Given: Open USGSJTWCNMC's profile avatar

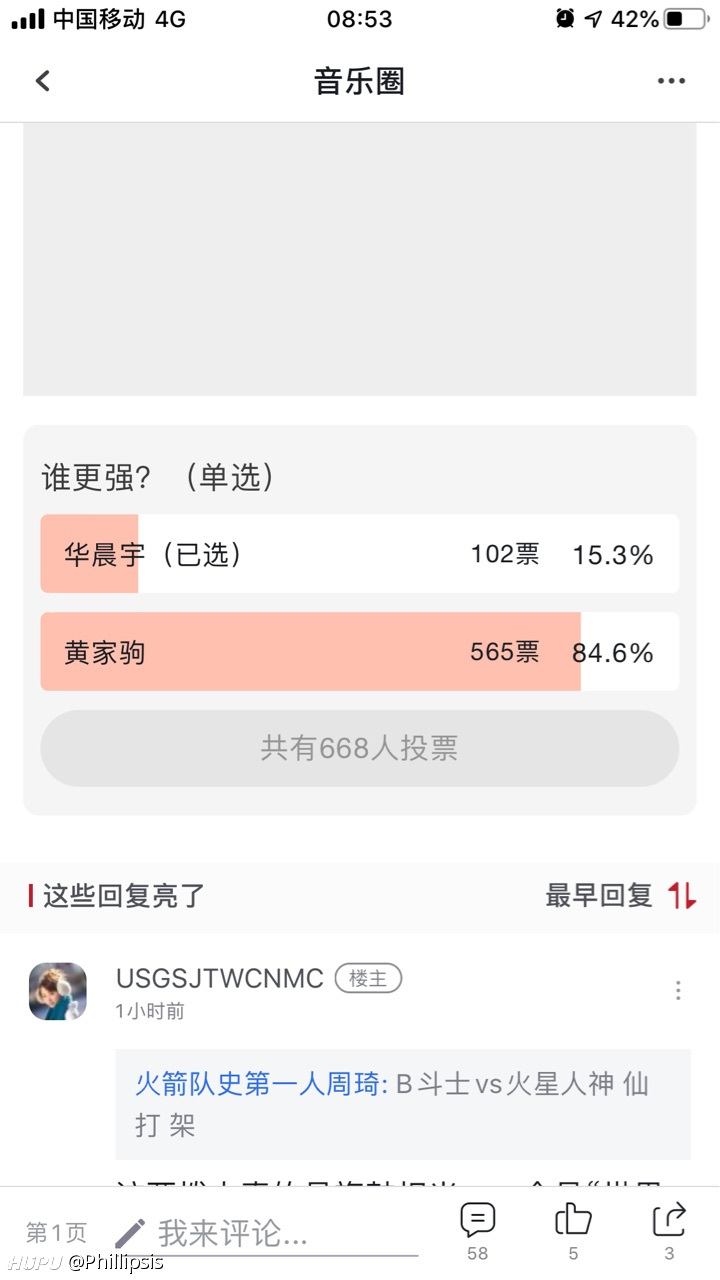Looking at the screenshot, I should coord(58,991).
